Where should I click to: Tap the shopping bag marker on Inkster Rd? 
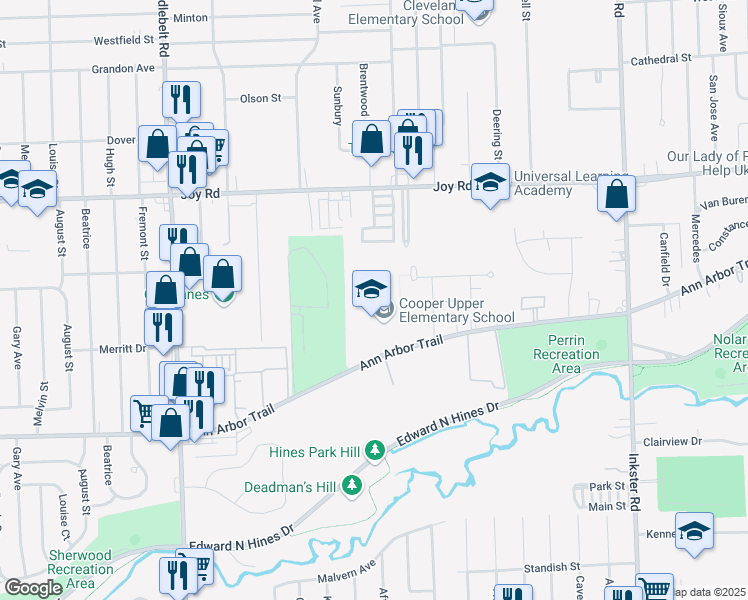click(616, 195)
